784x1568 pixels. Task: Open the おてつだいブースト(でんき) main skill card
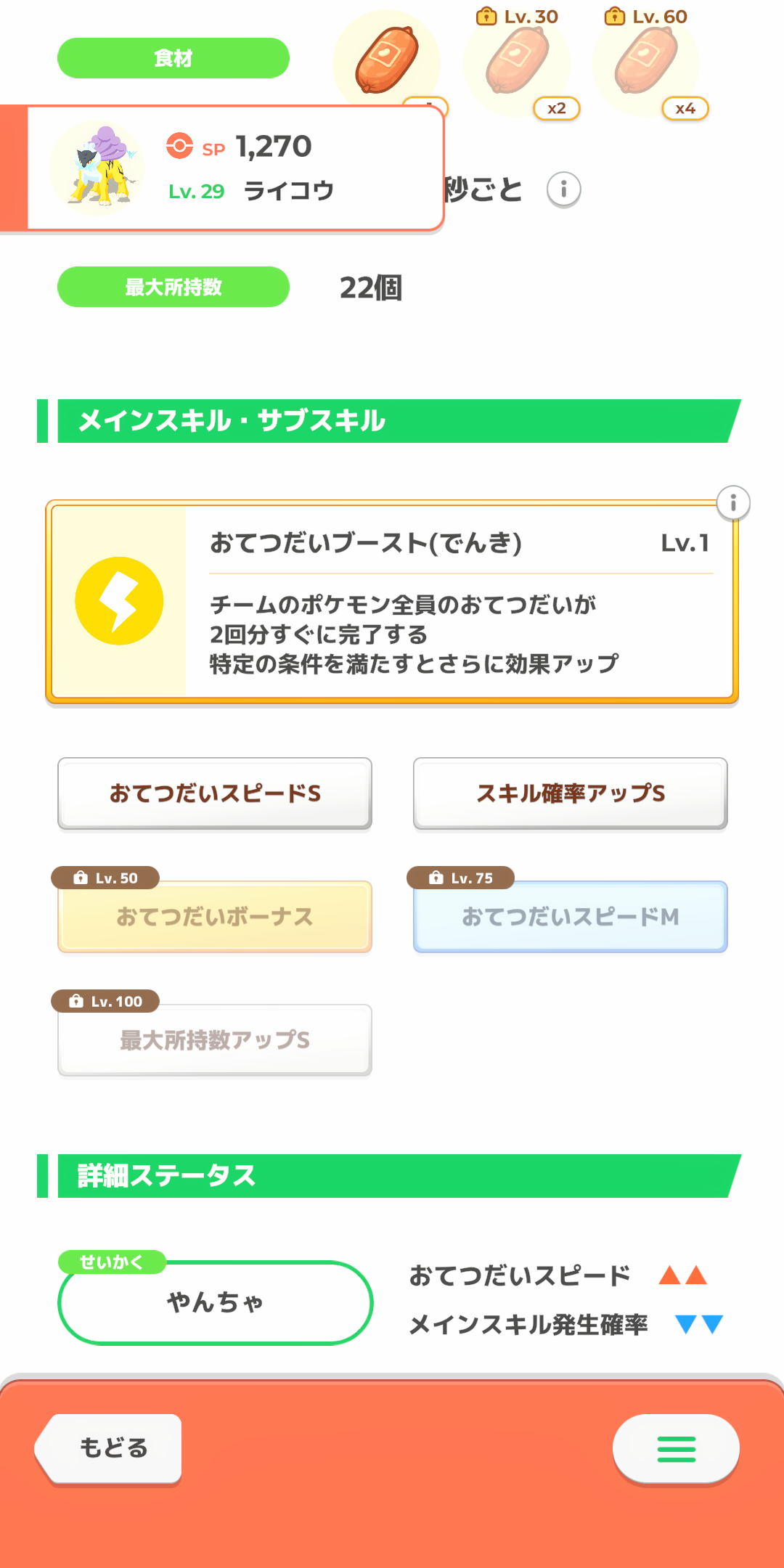point(392,602)
